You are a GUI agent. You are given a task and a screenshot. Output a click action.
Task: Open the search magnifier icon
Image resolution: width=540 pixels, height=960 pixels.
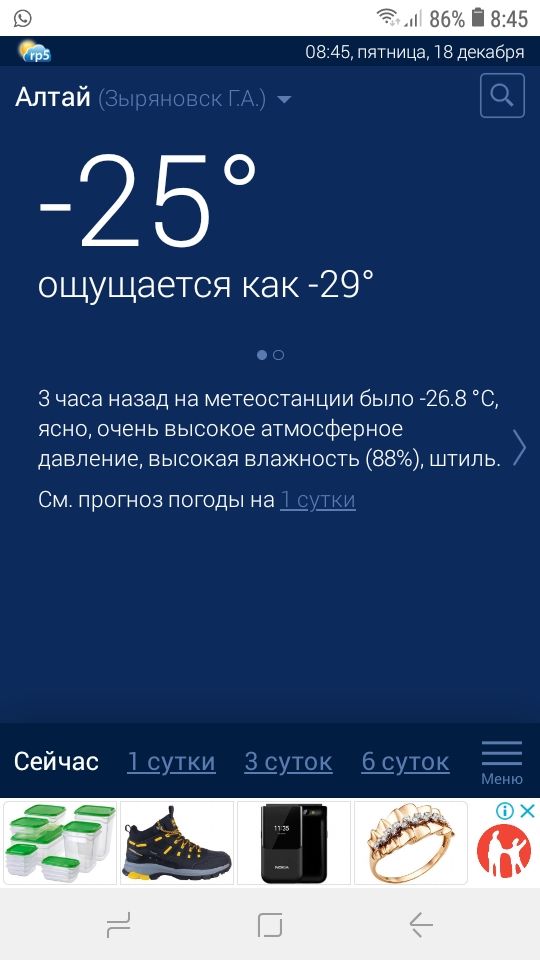tap(502, 96)
